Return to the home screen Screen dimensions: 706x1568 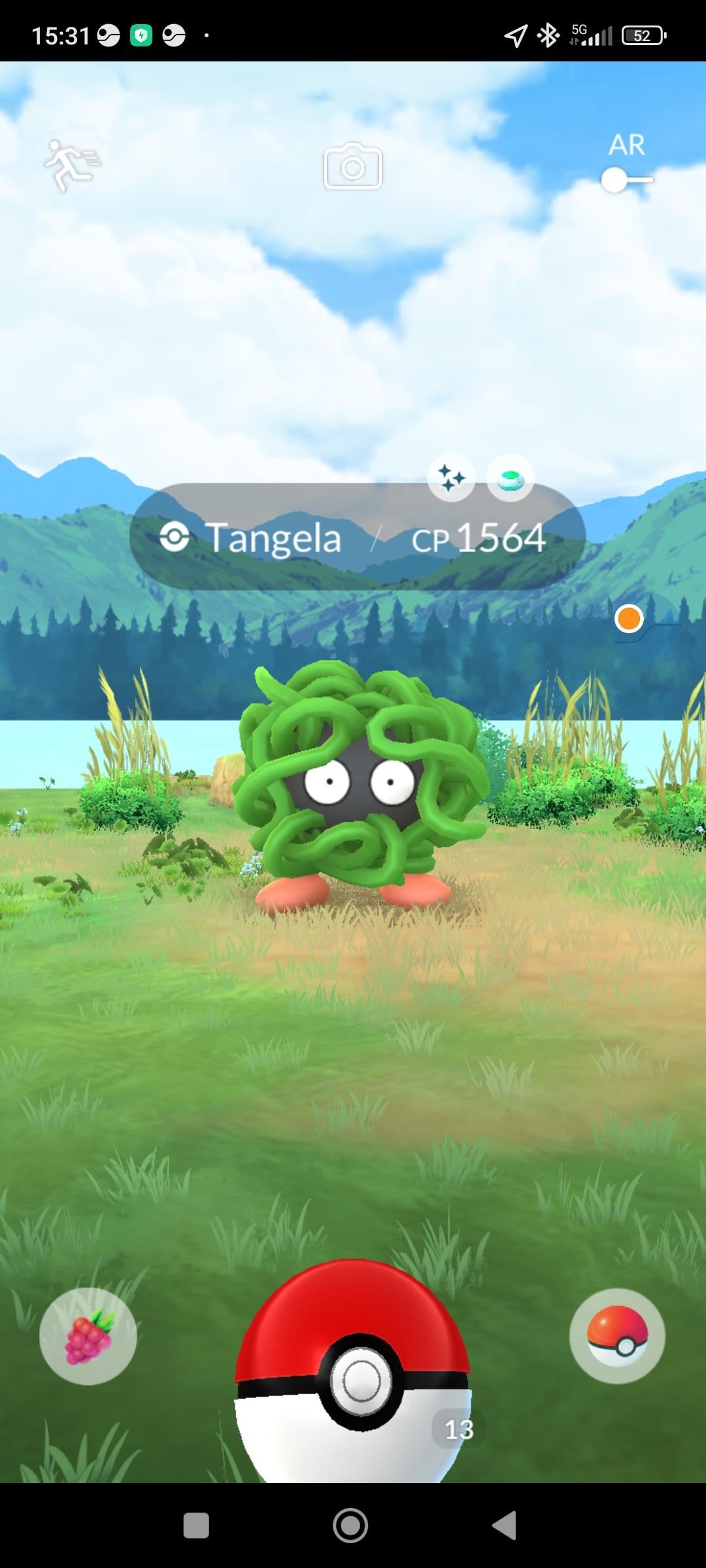[350, 1526]
